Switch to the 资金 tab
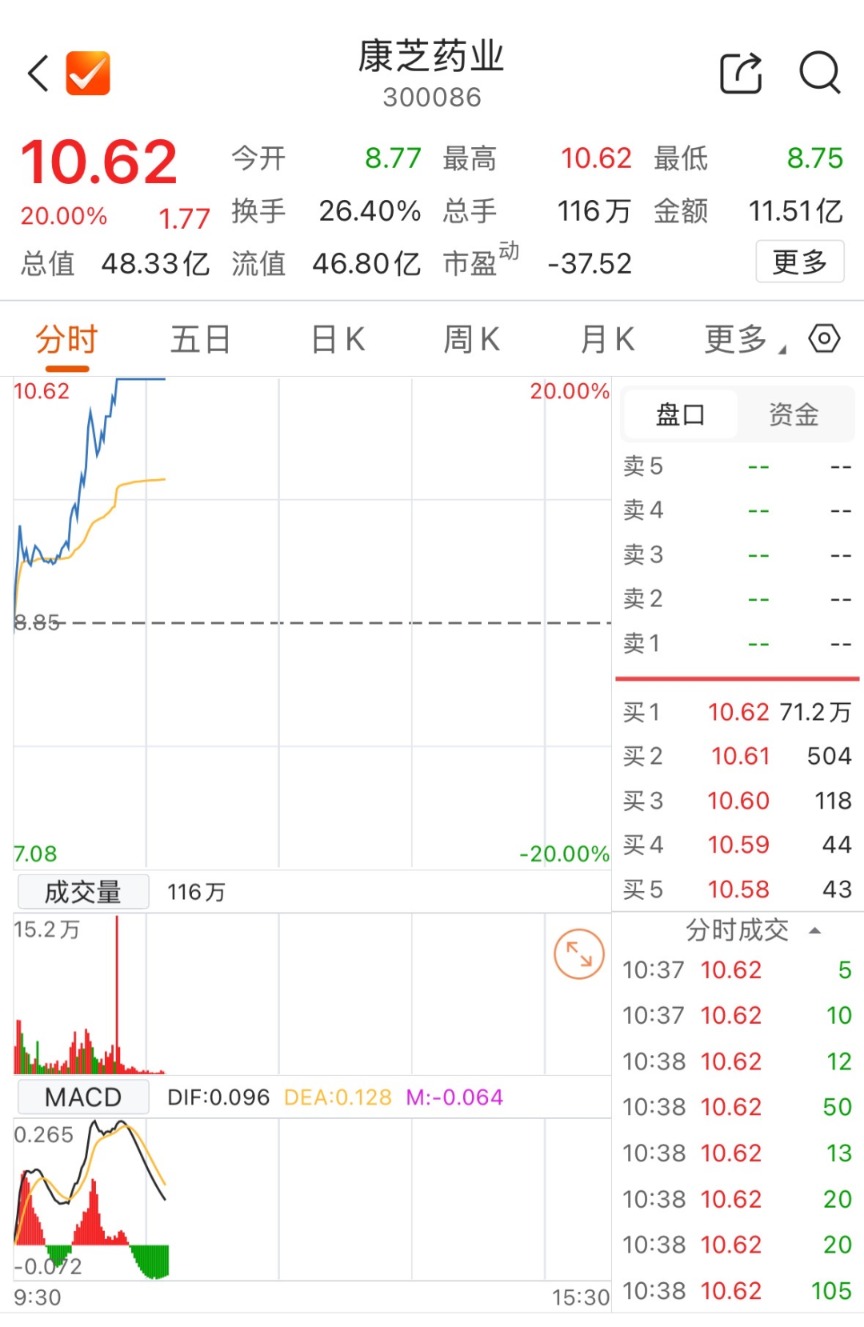 tap(794, 414)
